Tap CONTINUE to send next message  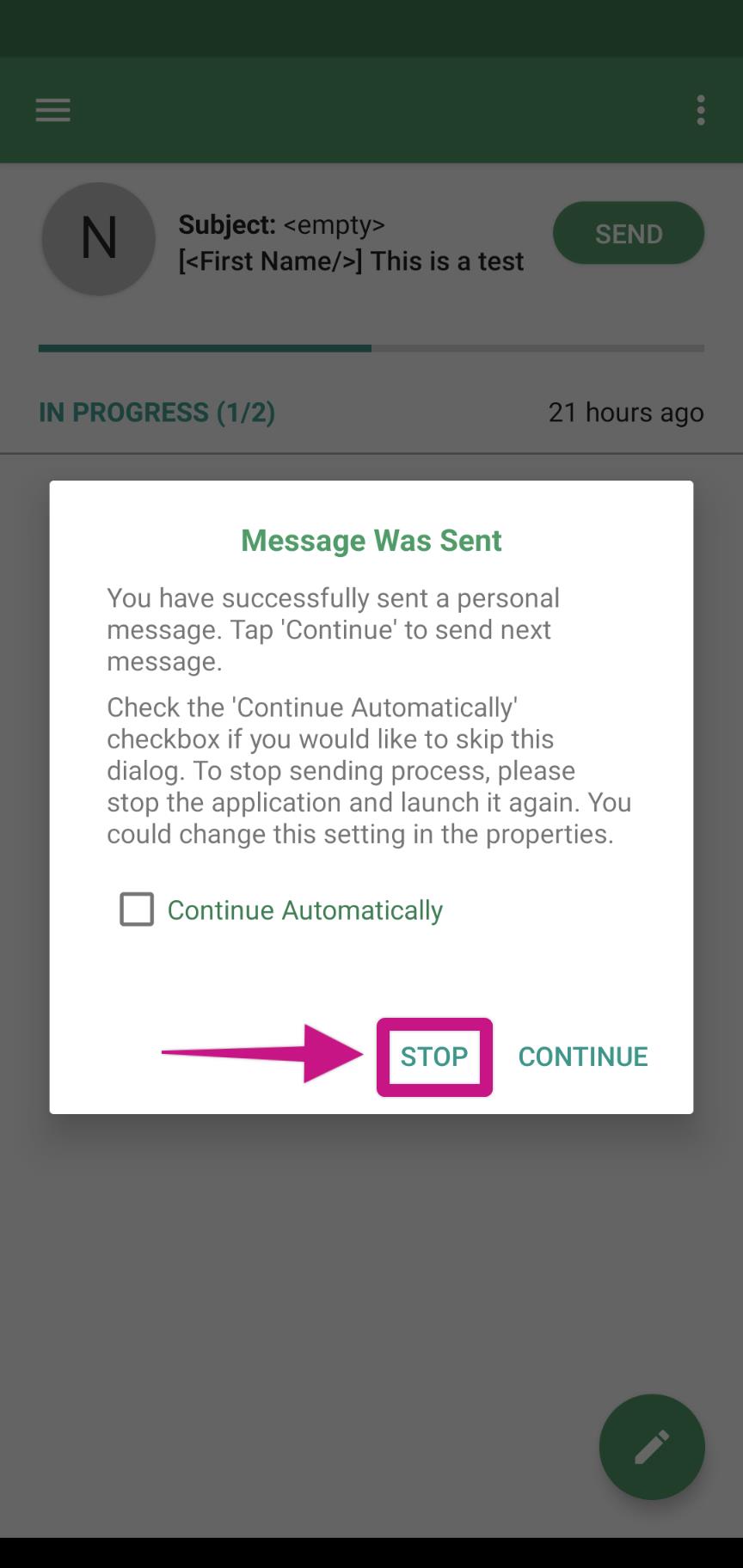(x=583, y=1057)
